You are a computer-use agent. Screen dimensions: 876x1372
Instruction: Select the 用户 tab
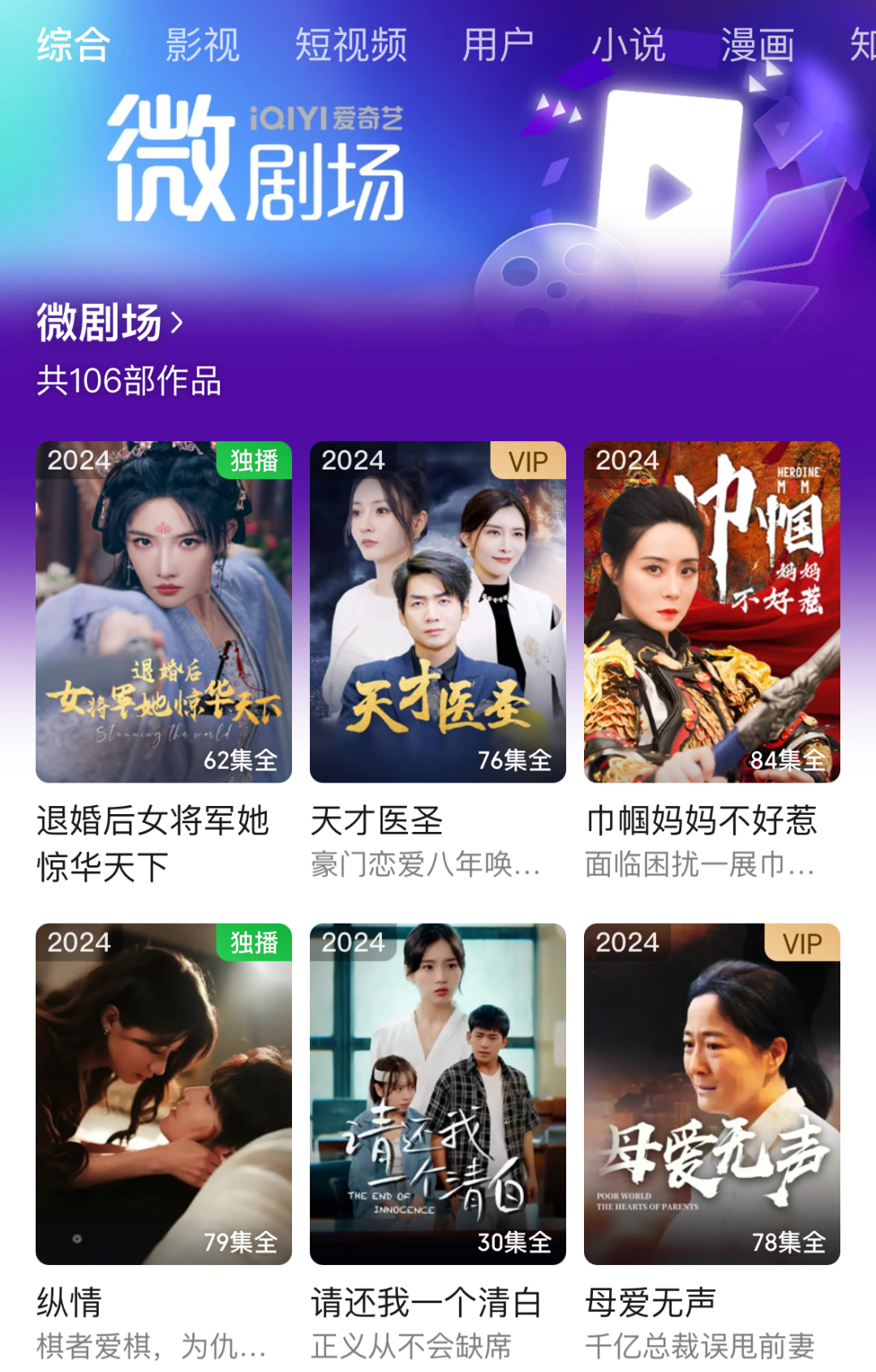[498, 45]
